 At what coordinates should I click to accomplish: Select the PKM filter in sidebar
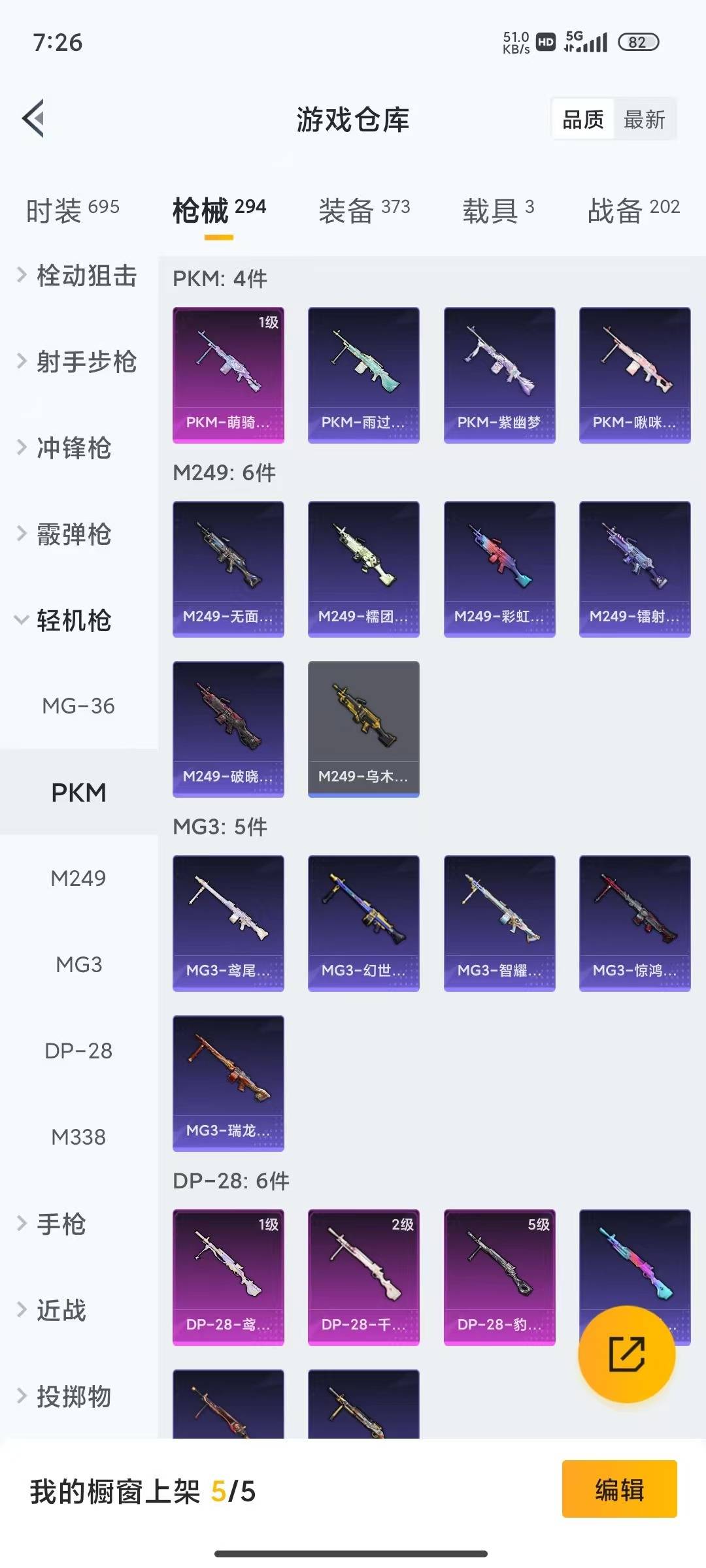(78, 792)
